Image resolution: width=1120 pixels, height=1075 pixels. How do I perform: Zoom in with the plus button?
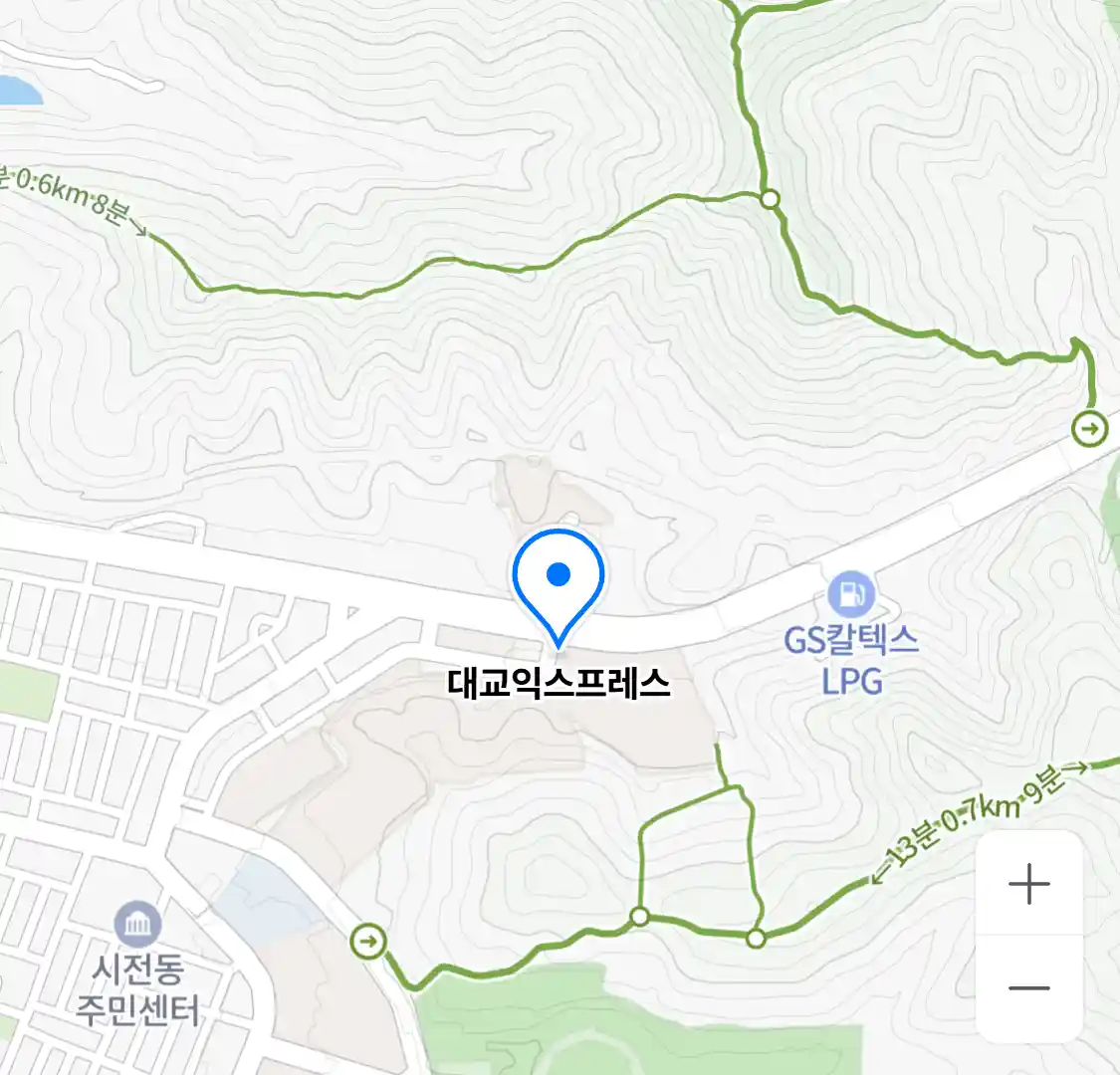pos(1028,884)
